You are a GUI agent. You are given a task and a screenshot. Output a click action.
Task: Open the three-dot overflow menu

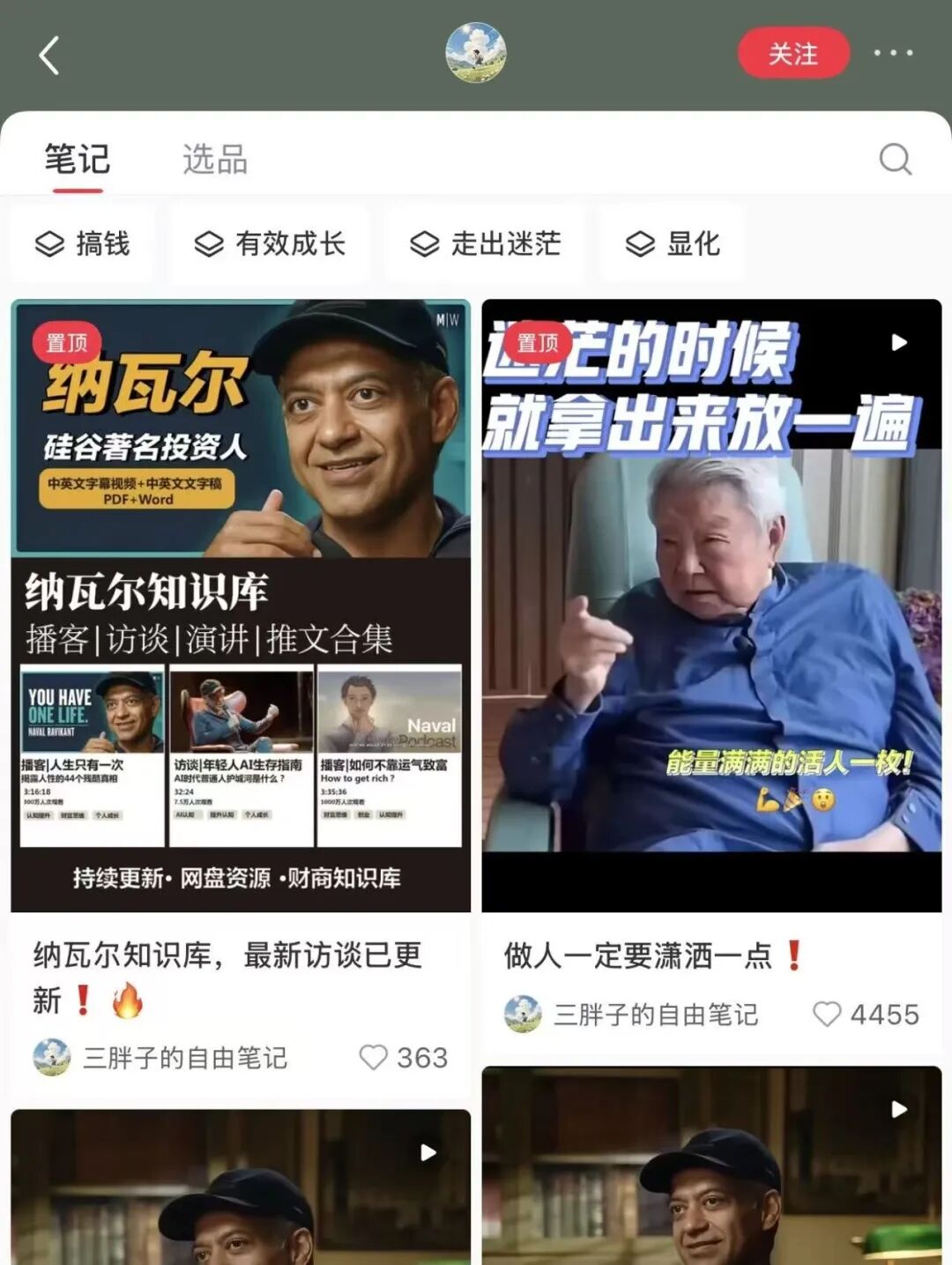tap(893, 54)
